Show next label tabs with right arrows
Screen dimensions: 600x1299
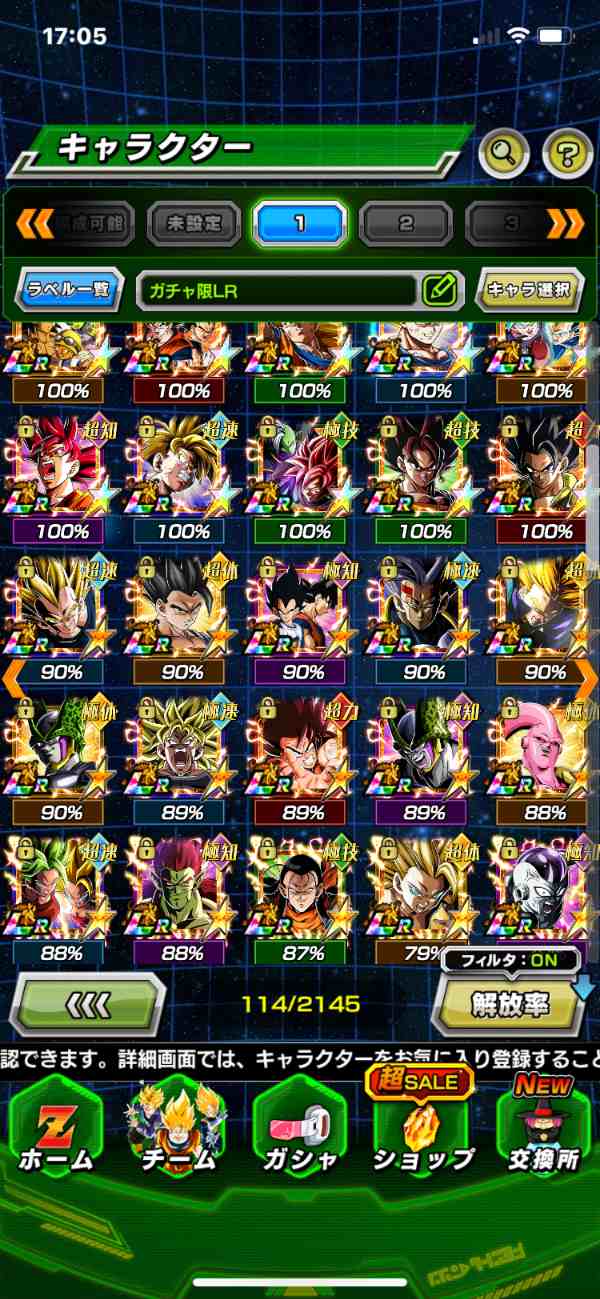(x=566, y=224)
